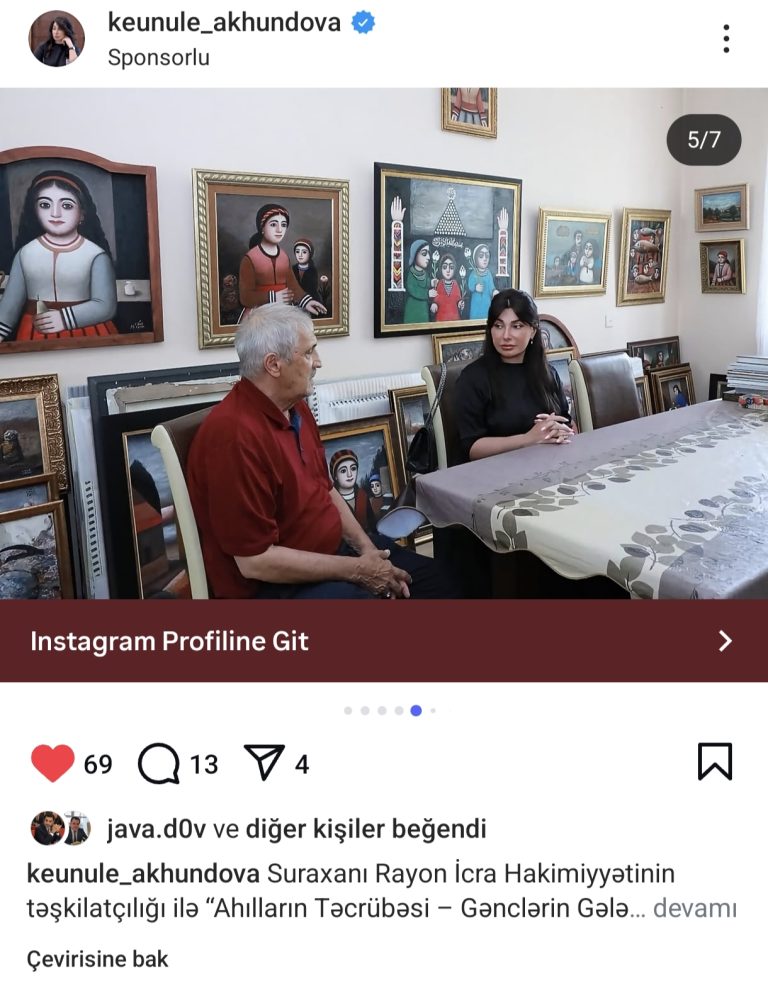Tap Instagram Profiline Git banner
768x981 pixels.
click(x=384, y=641)
